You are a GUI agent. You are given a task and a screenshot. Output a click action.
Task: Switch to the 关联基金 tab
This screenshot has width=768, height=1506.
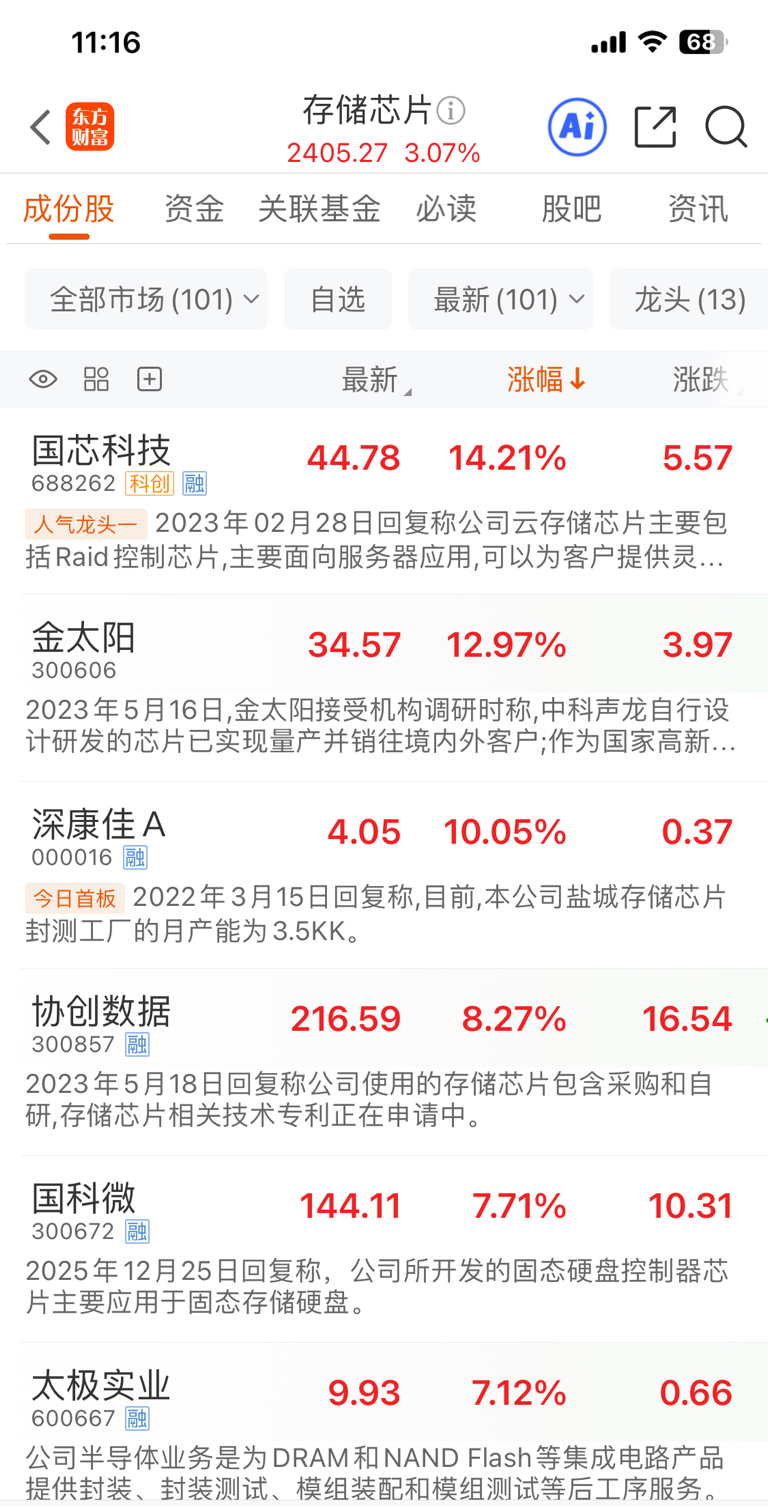tap(319, 209)
